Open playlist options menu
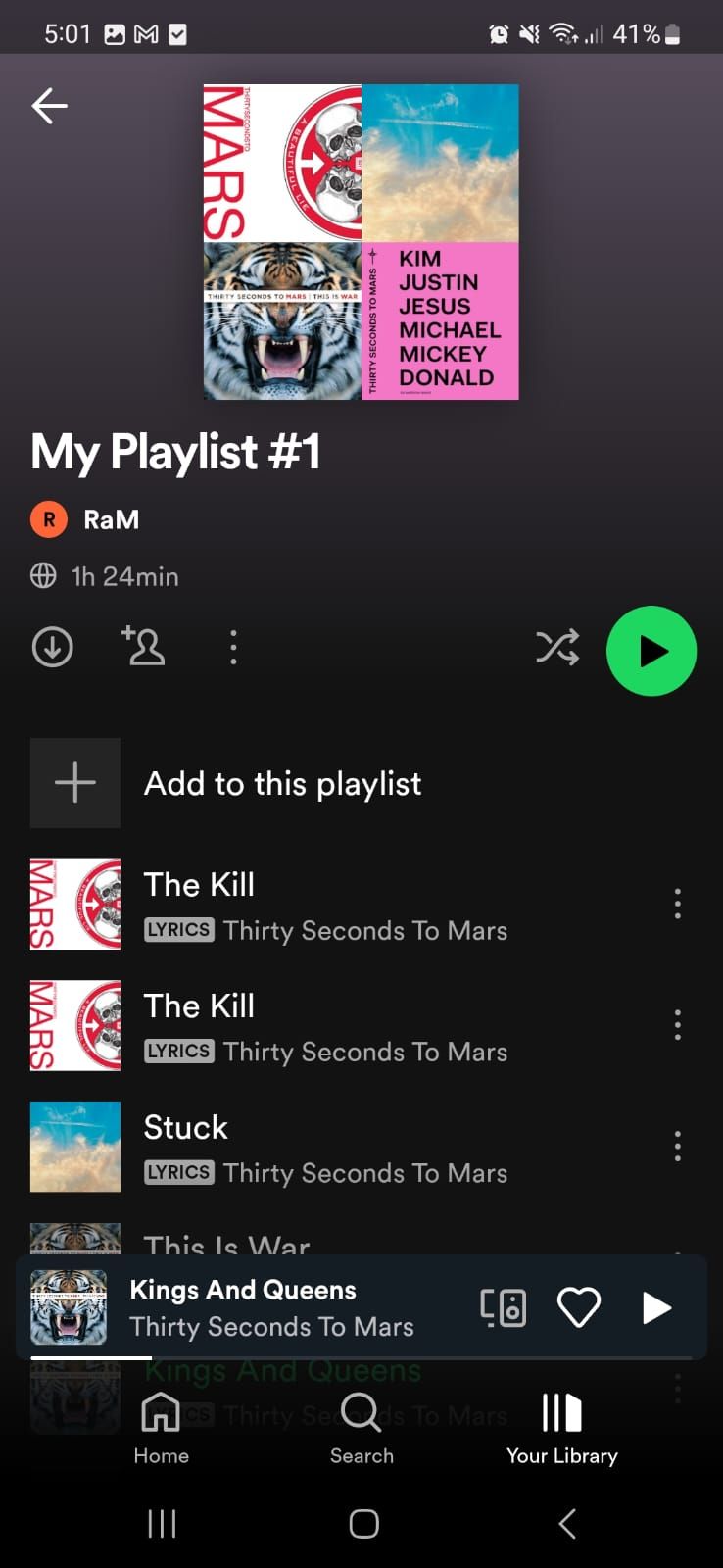 (x=233, y=648)
